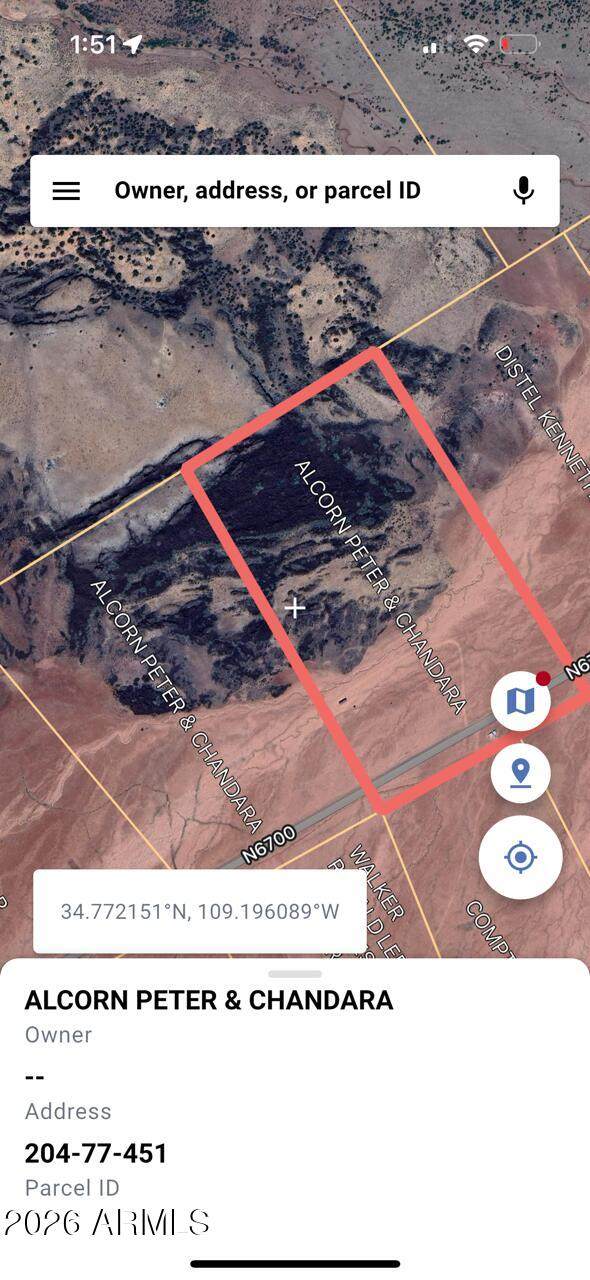Center map on my current location

pyautogui.click(x=520, y=858)
